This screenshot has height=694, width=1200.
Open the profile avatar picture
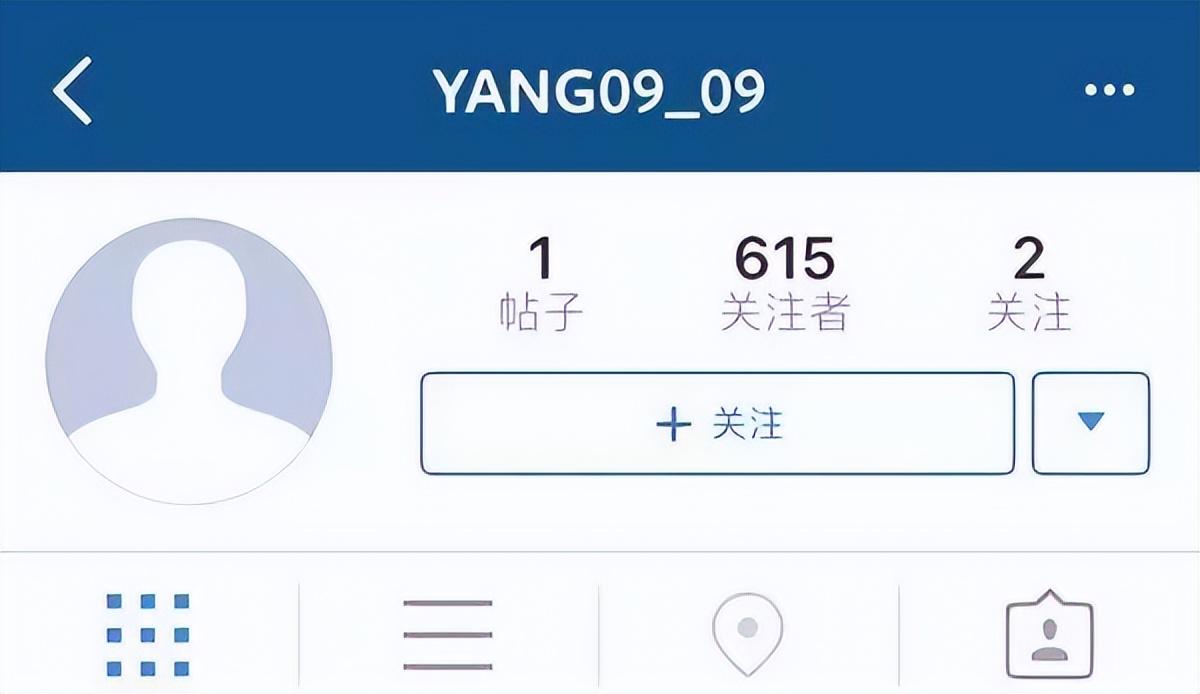(189, 360)
